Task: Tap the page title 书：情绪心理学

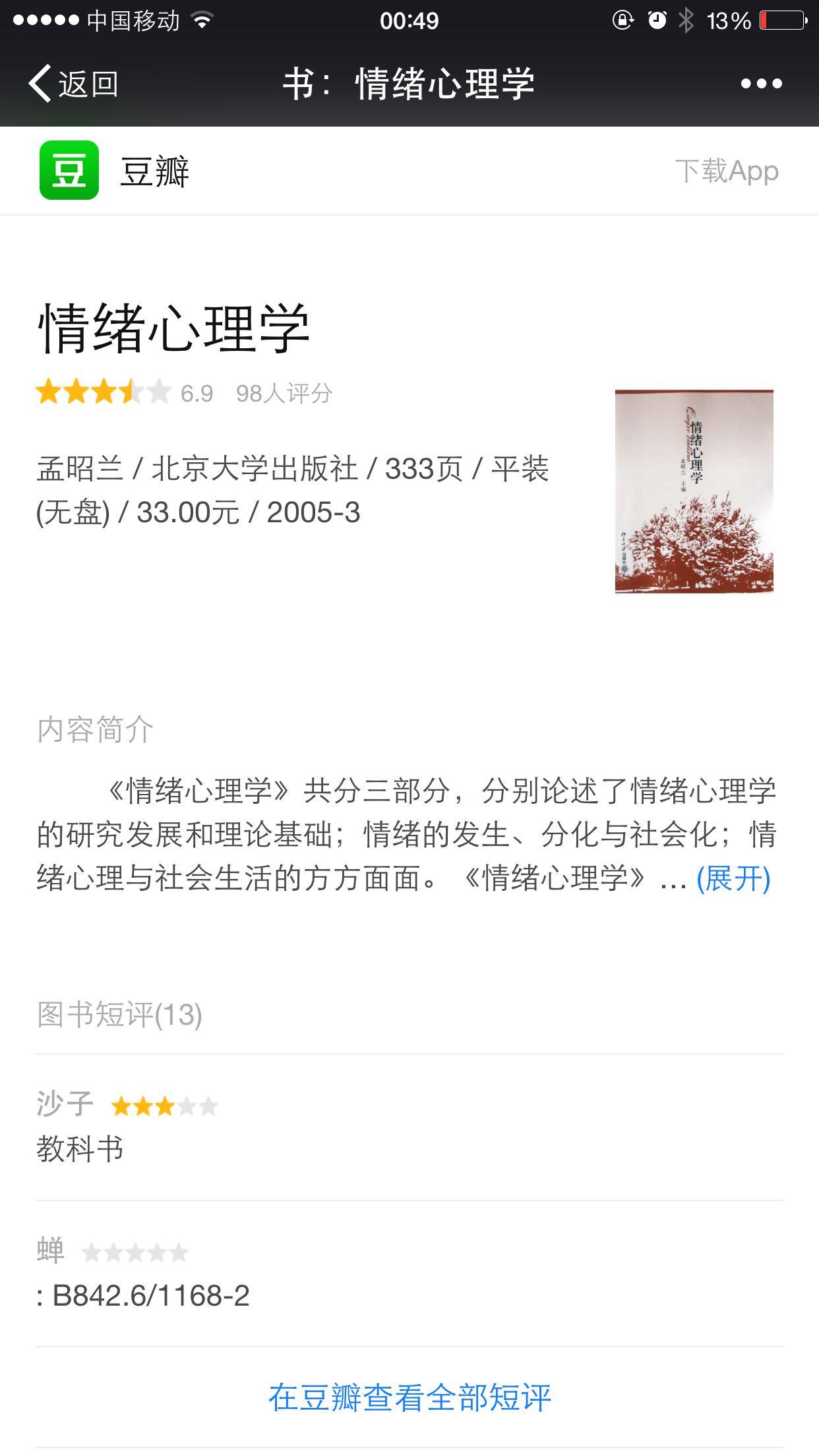Action: pyautogui.click(x=409, y=83)
